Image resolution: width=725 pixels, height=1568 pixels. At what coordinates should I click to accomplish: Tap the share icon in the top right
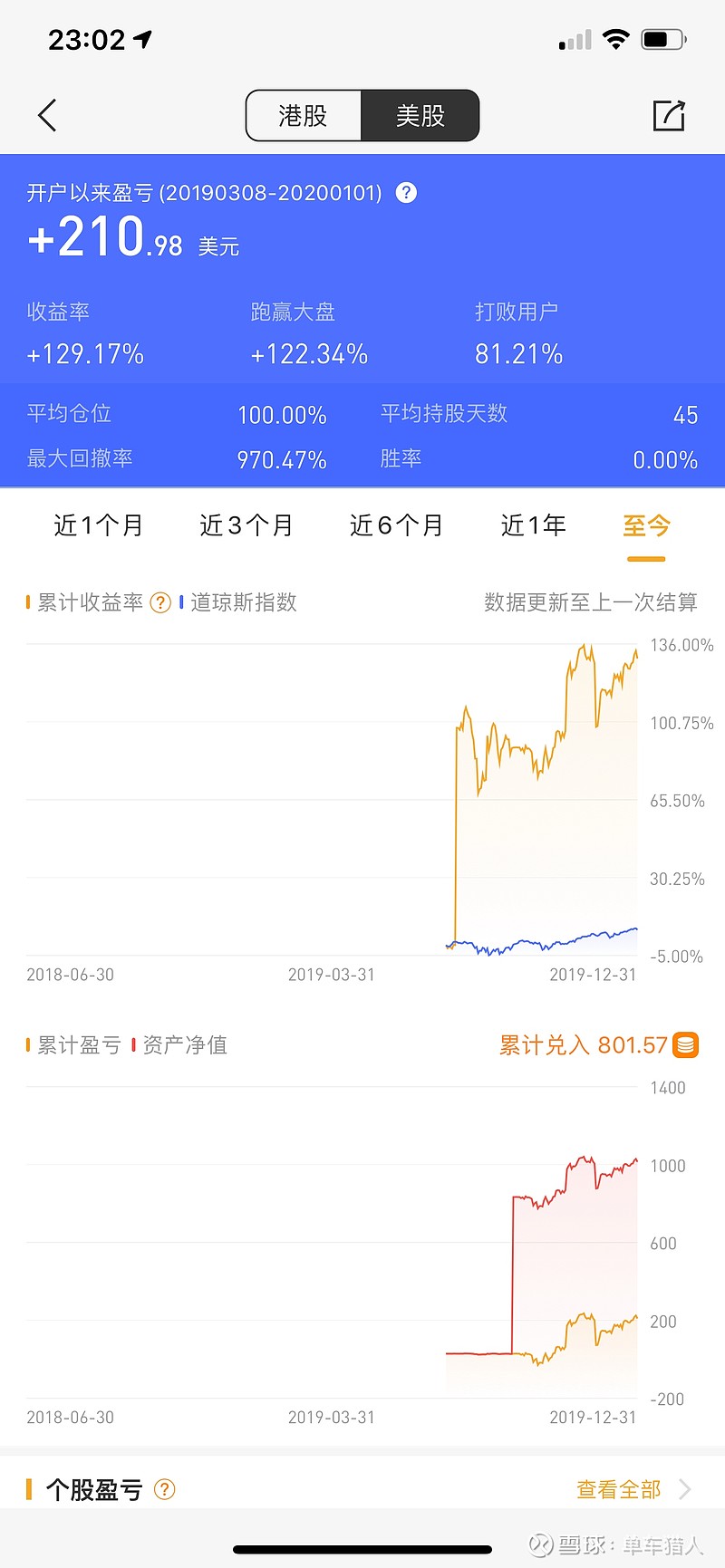pos(669,116)
